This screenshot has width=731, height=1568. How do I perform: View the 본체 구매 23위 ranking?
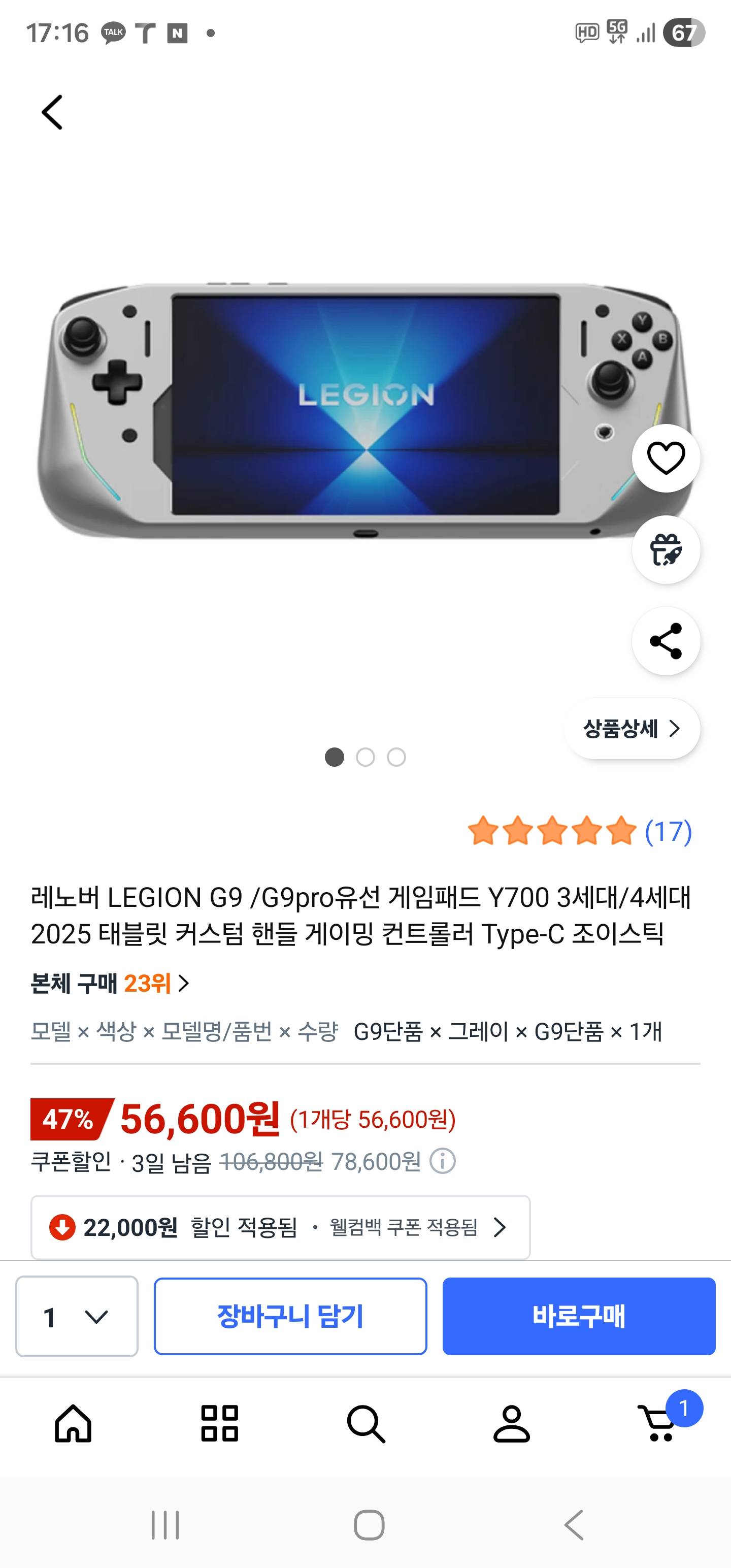click(110, 984)
